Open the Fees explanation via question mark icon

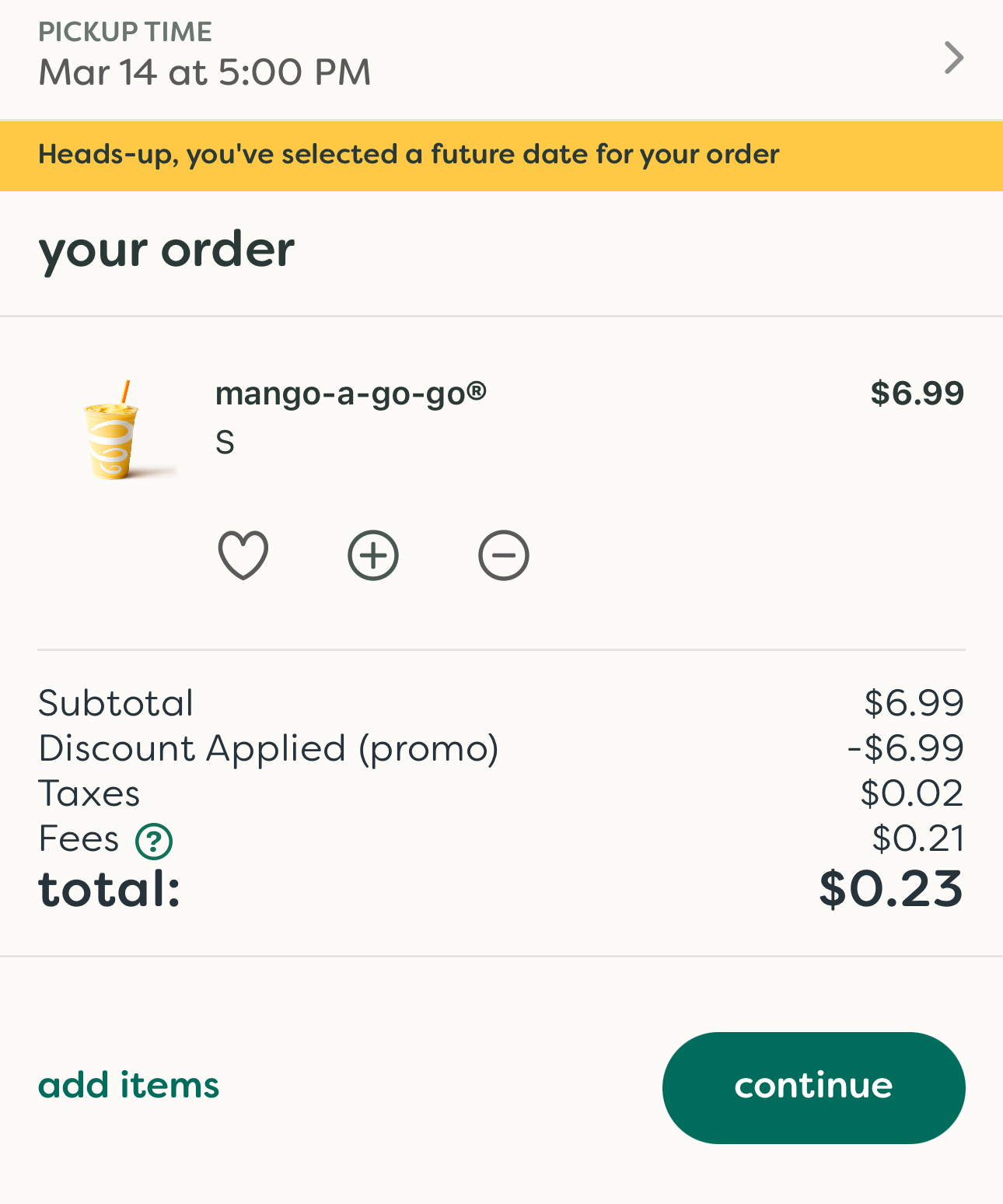tap(155, 841)
